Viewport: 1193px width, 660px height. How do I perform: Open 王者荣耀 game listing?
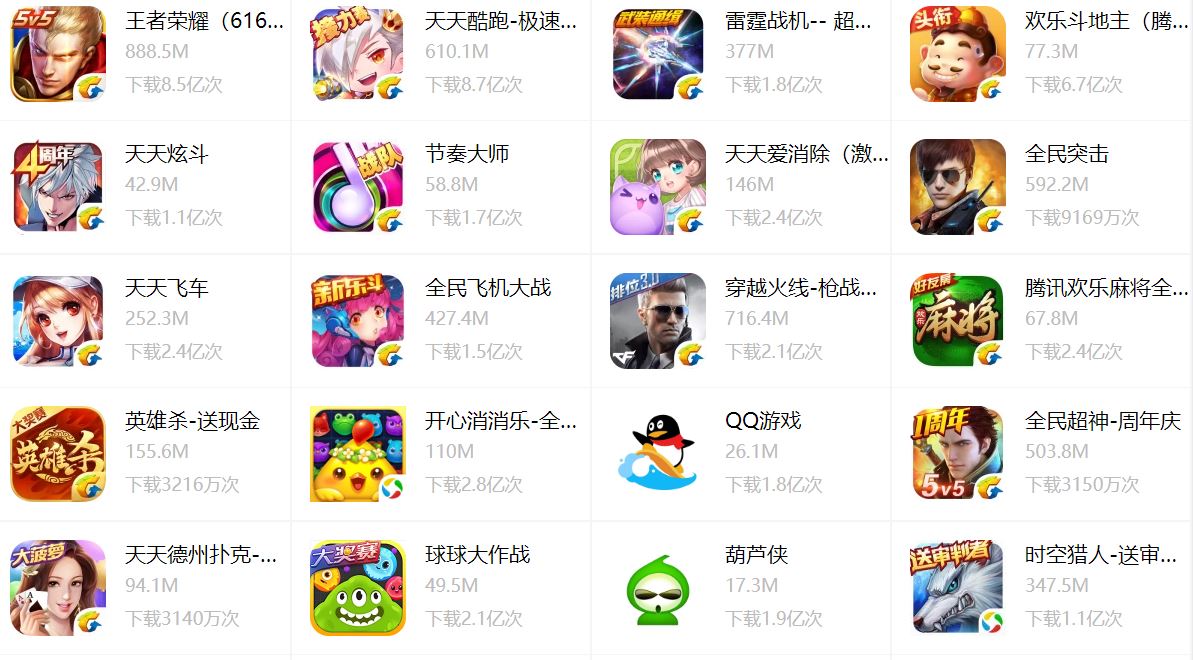58,54
